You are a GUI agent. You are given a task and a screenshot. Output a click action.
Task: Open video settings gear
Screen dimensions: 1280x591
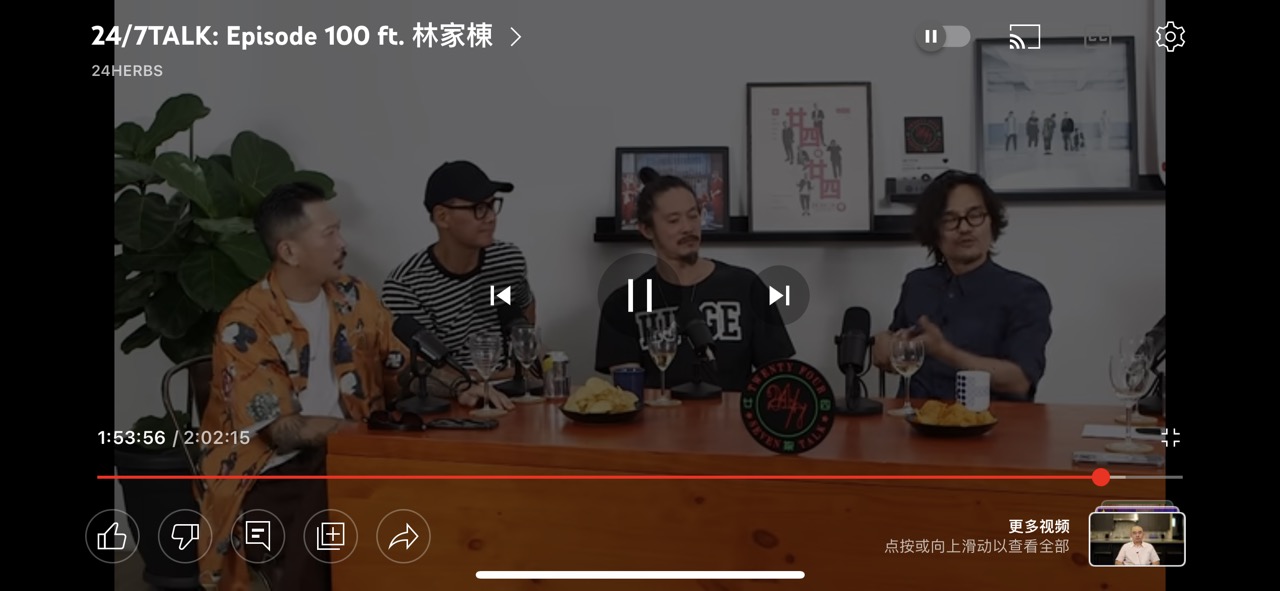(1170, 37)
